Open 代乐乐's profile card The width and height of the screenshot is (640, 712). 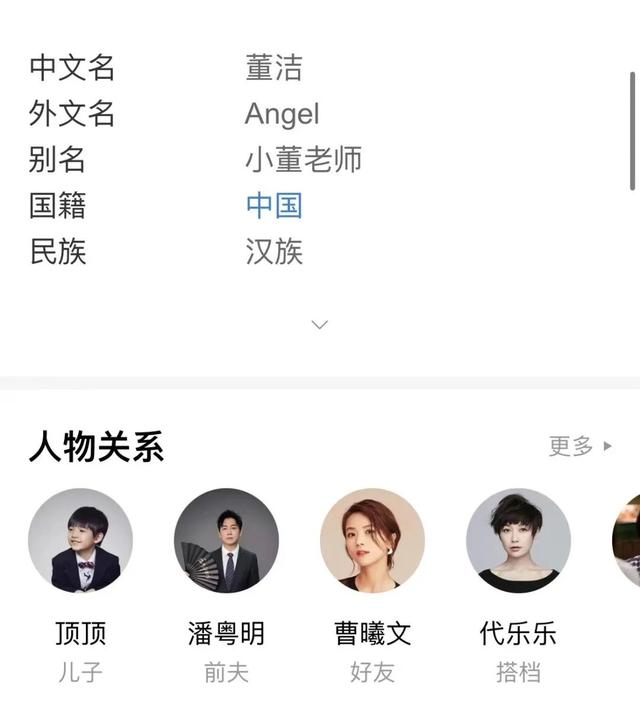point(518,541)
